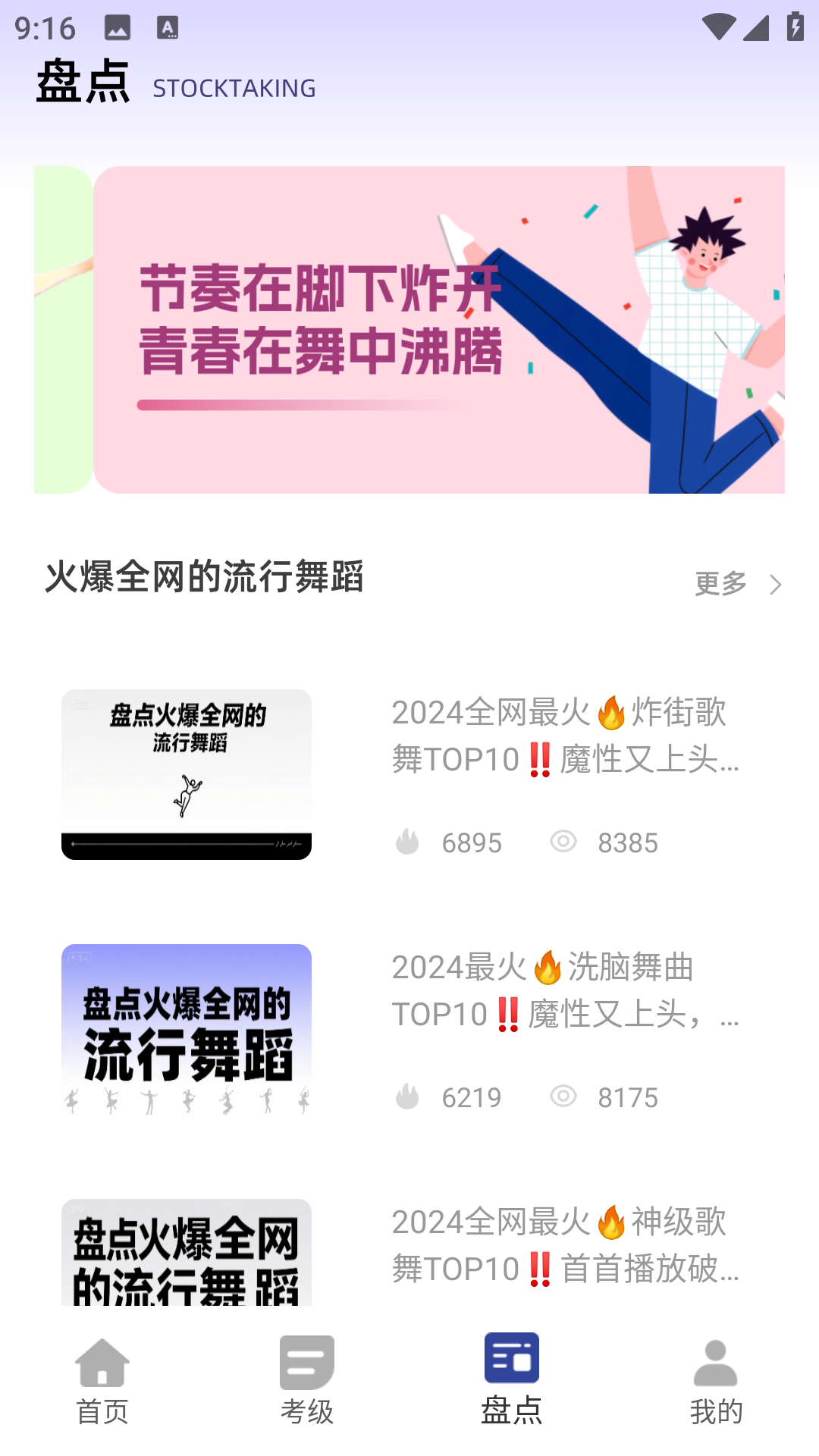819x1456 pixels.
Task: Click the flame icon showing 6895 heat count
Action: coord(408,842)
